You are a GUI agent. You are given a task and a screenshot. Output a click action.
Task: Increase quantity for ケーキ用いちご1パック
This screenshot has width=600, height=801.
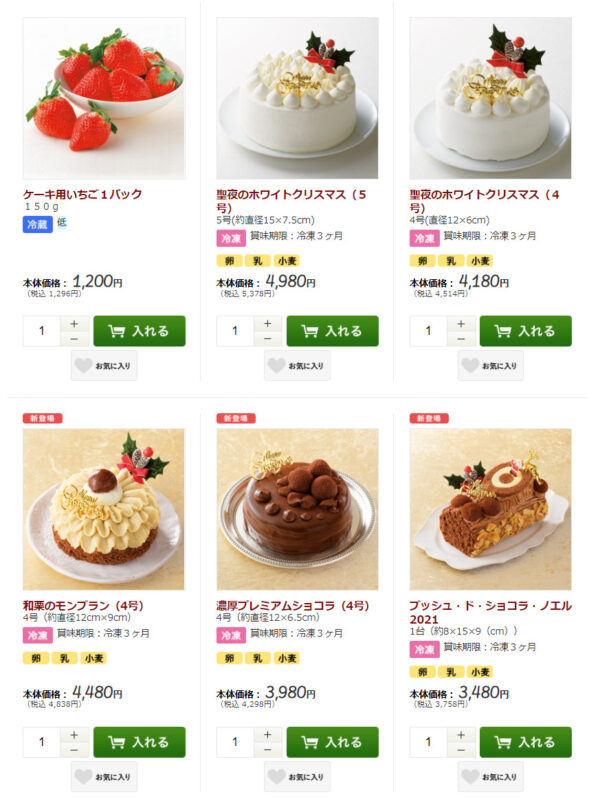click(75, 324)
